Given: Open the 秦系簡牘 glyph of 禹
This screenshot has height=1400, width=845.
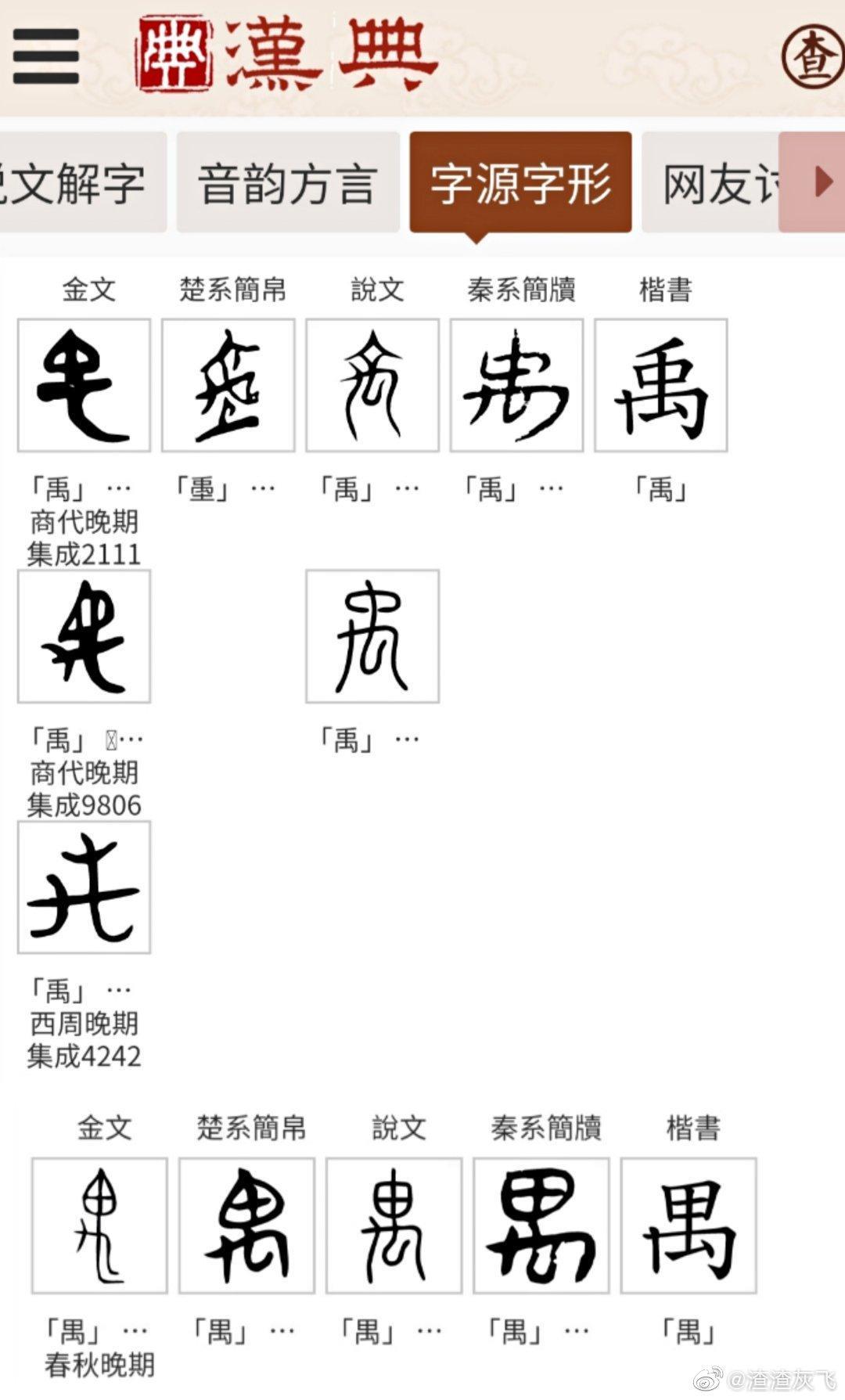Looking at the screenshot, I should tap(516, 385).
